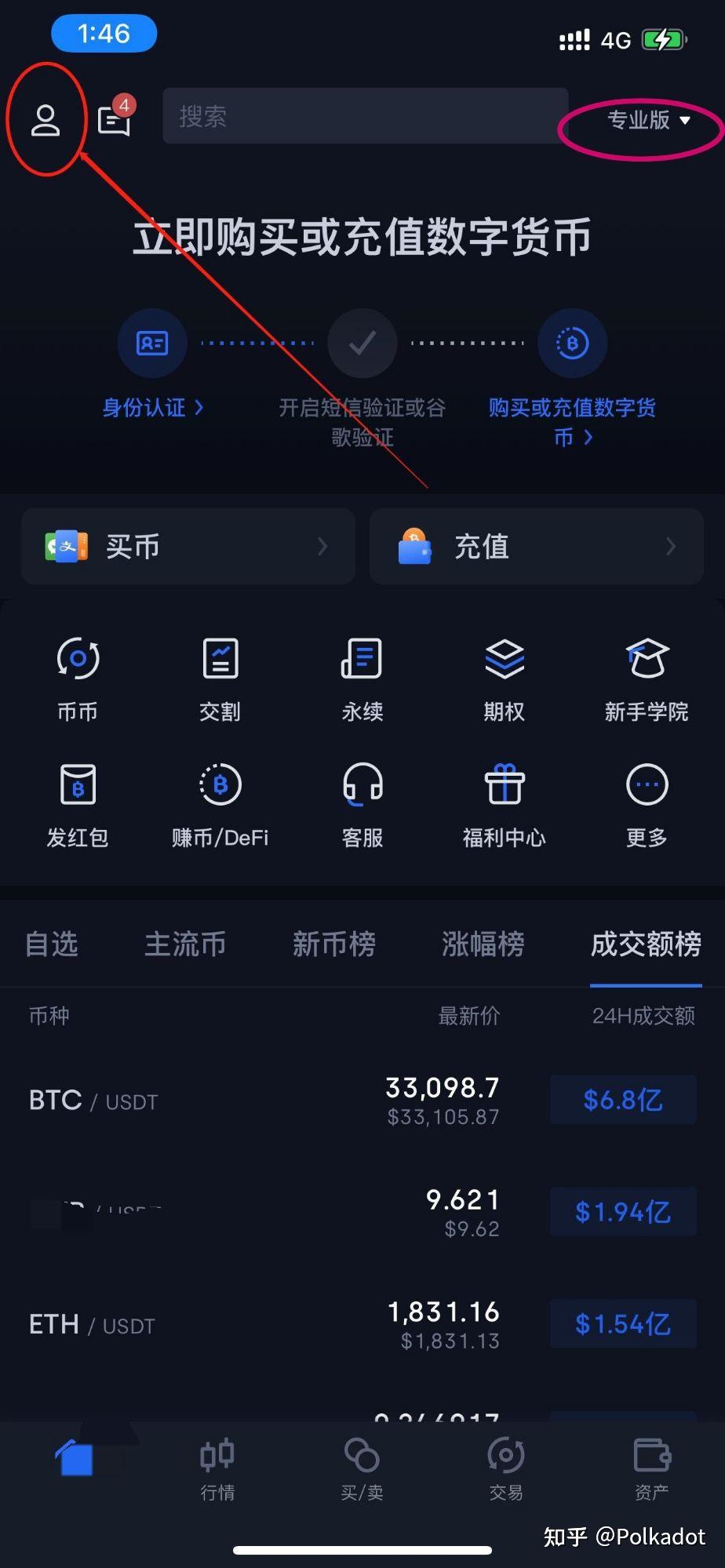
Task: Open 身份认证 identity verification link
Action: tap(152, 407)
